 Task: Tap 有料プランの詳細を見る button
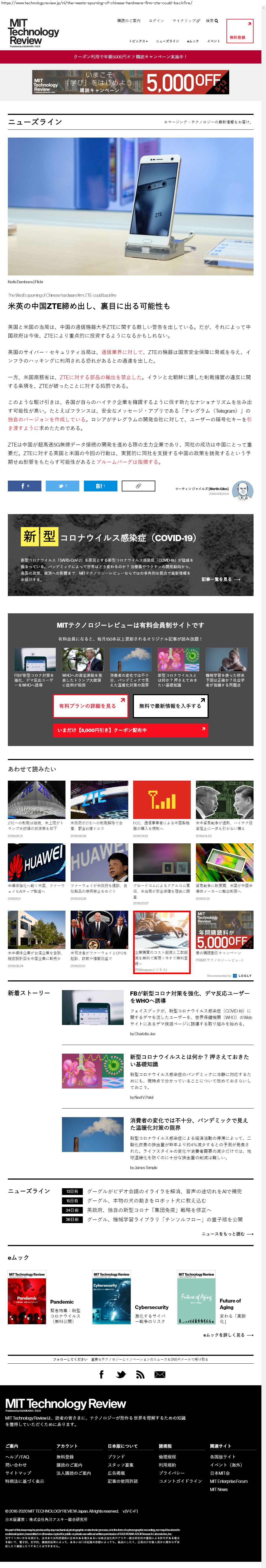[90, 706]
